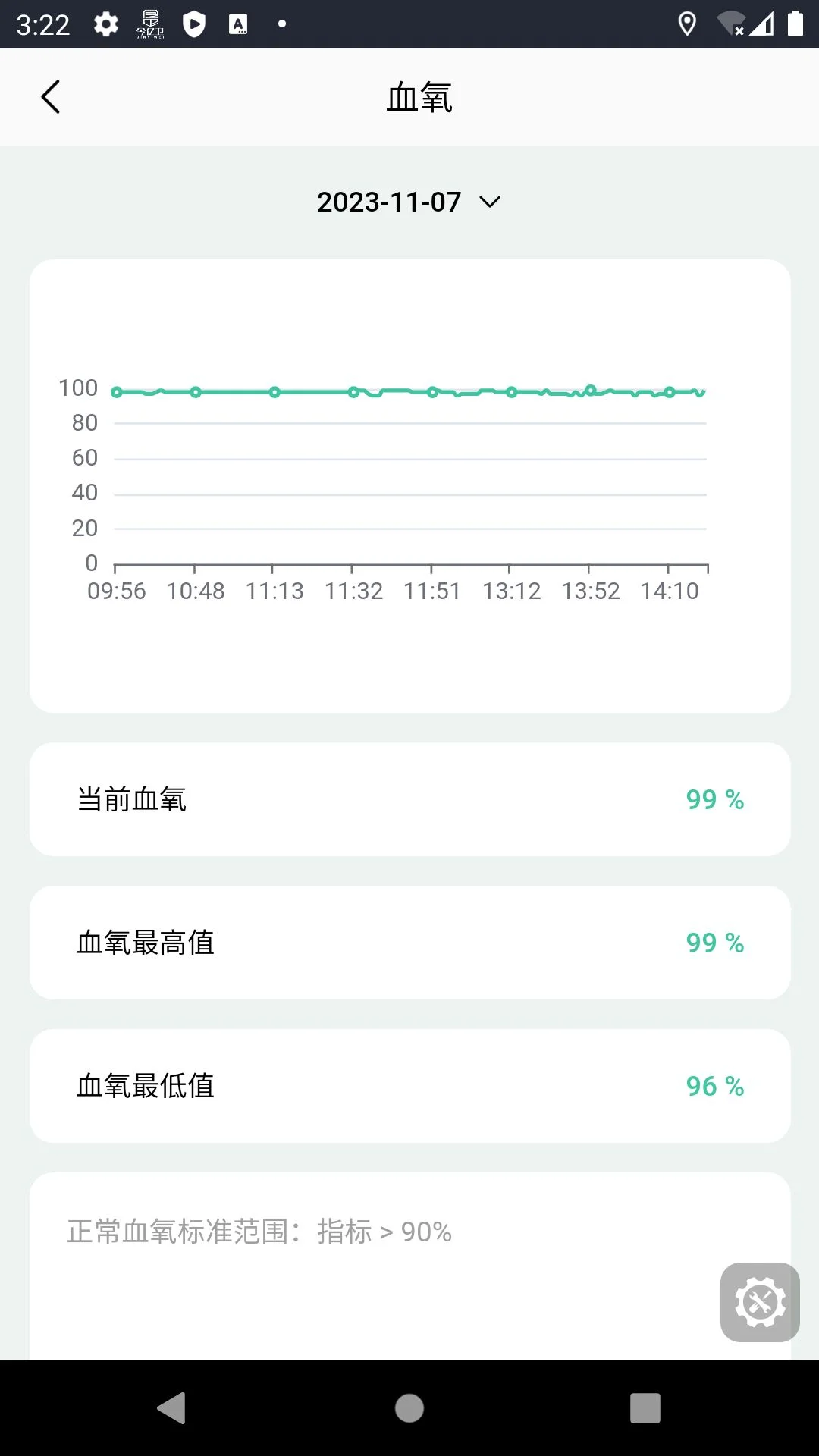
Task: Tap the battery icon in the status bar
Action: click(795, 25)
